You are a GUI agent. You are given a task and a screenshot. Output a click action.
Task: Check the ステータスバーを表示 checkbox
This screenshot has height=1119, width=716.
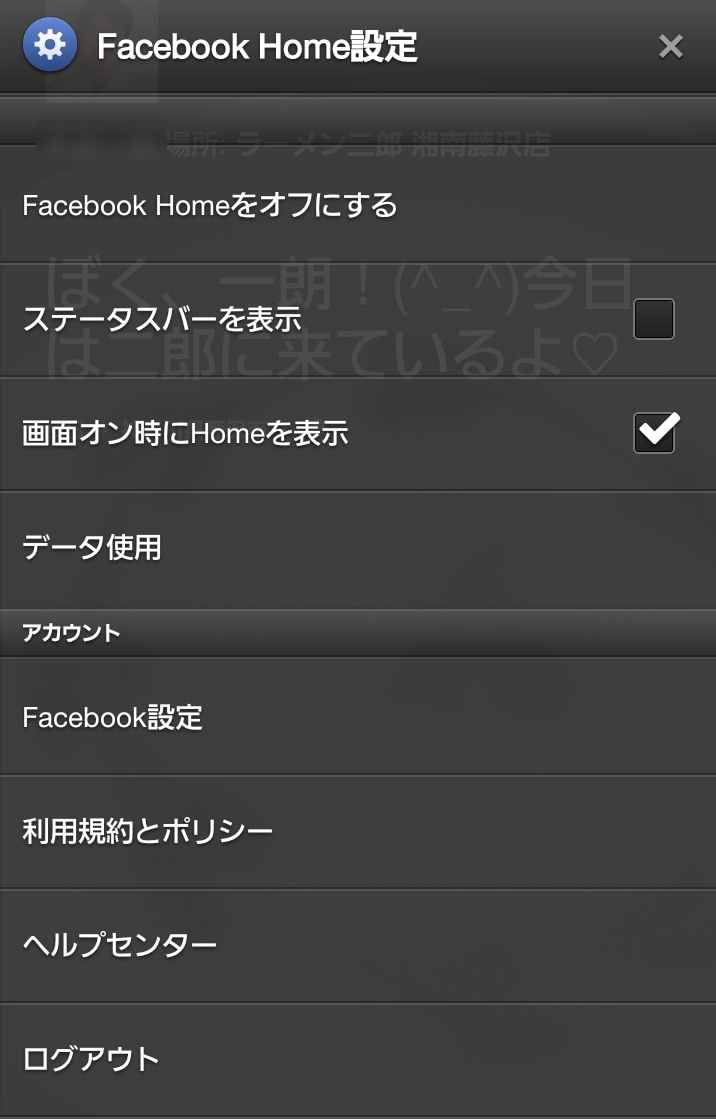pos(654,320)
